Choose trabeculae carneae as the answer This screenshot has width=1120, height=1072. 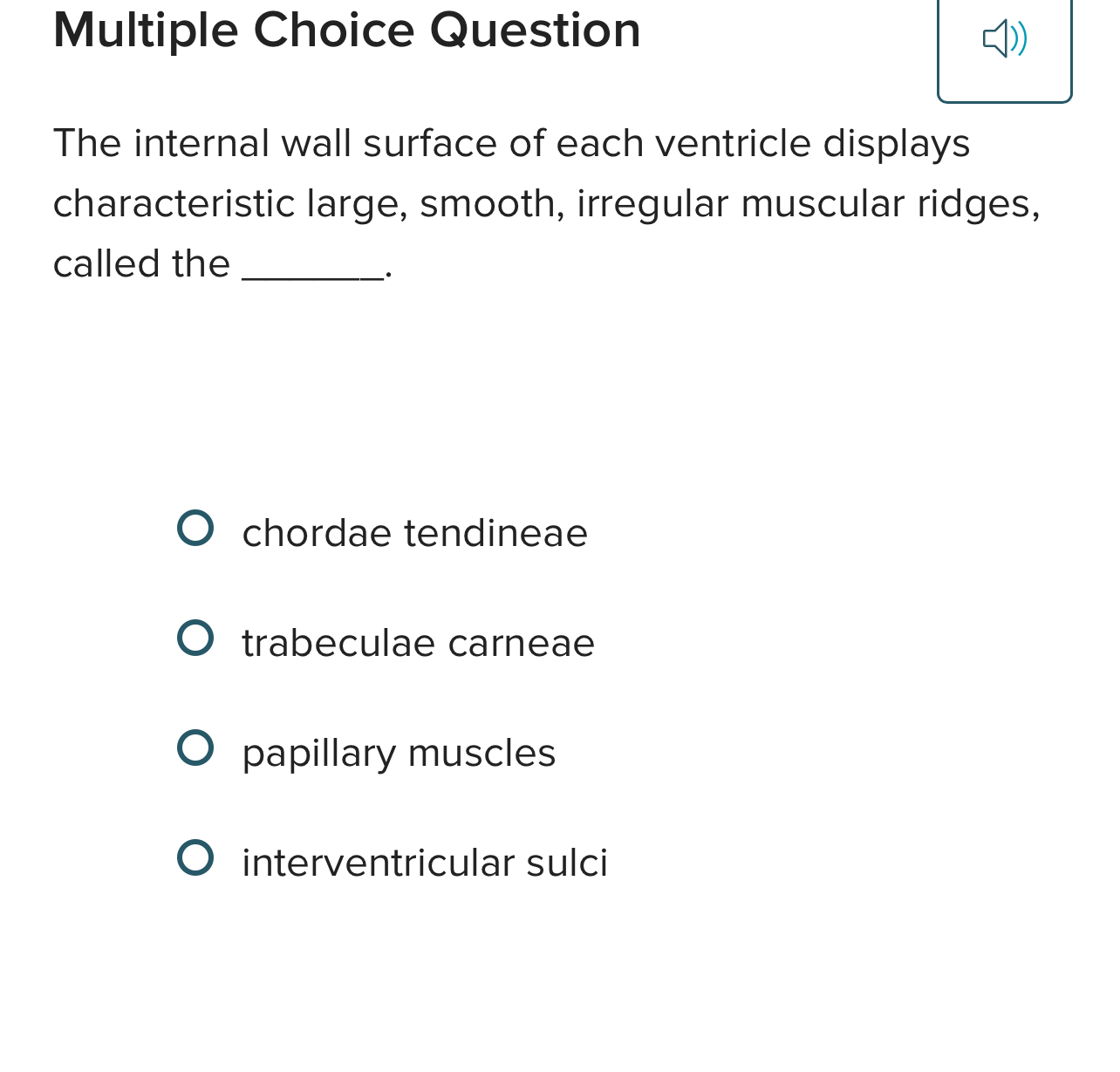(195, 638)
